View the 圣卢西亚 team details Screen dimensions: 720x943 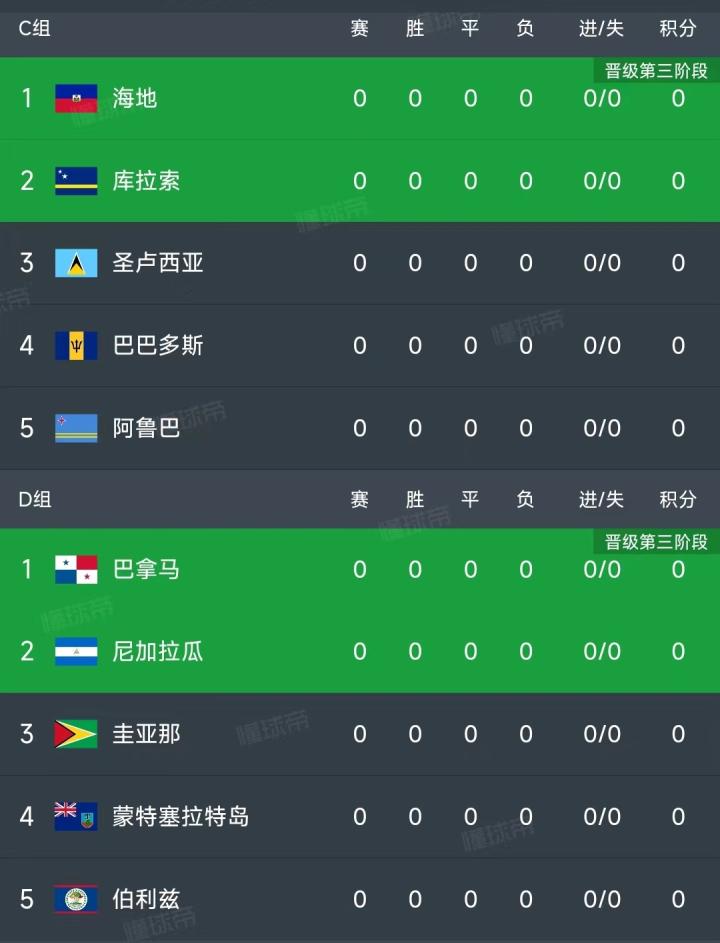tap(157, 263)
